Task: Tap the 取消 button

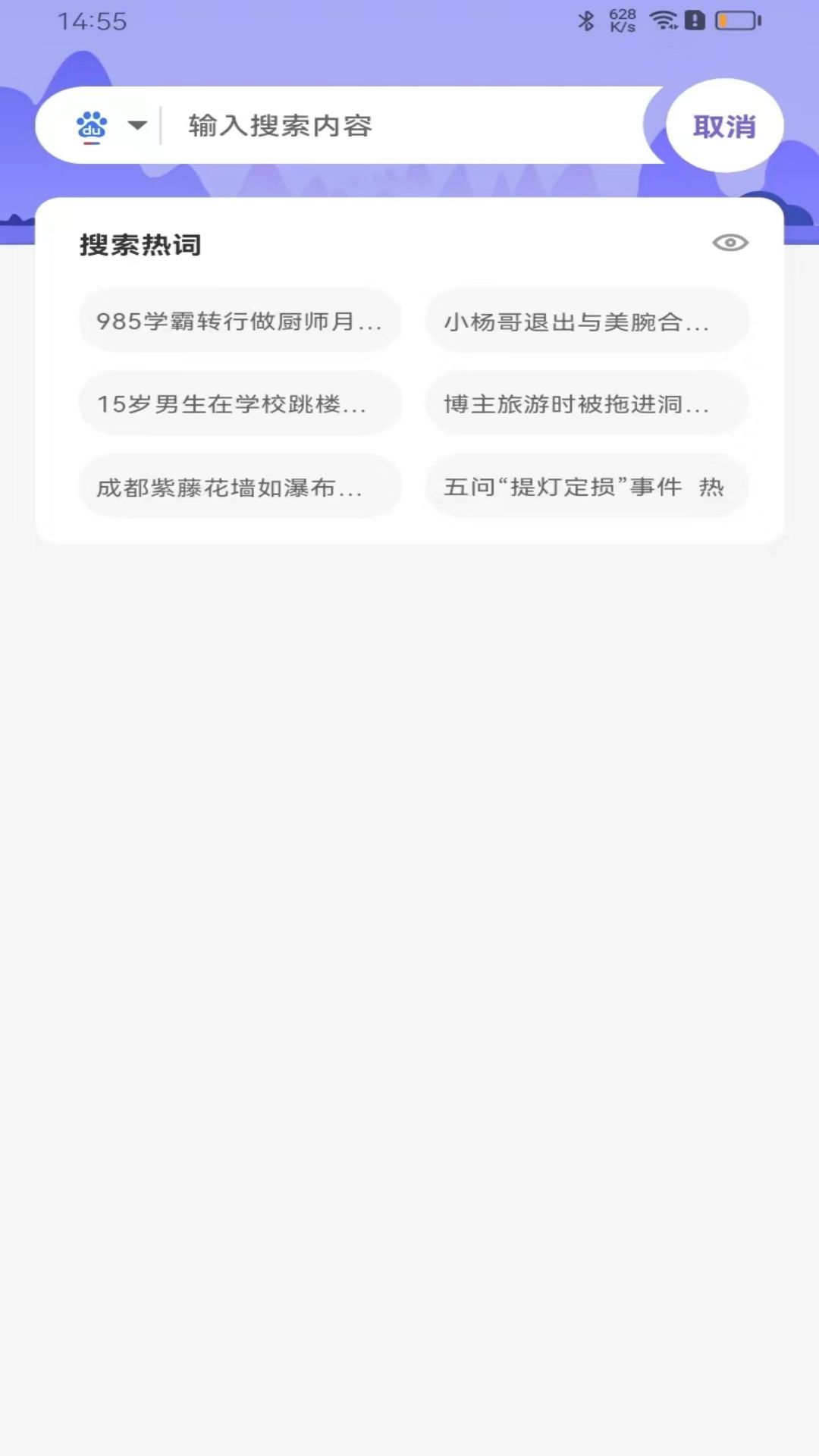Action: [724, 127]
